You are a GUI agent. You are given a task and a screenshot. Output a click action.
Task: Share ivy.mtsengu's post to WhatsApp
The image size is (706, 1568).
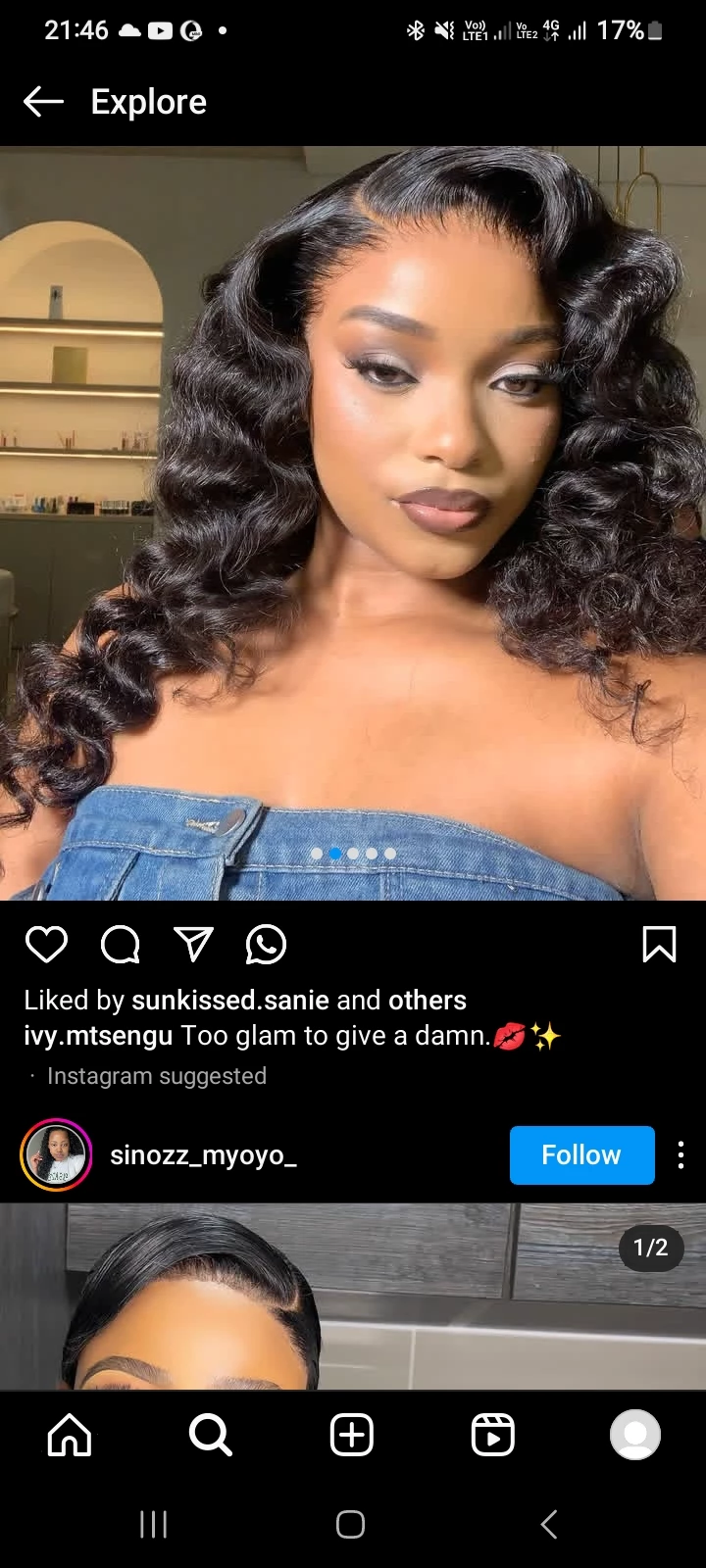[266, 945]
